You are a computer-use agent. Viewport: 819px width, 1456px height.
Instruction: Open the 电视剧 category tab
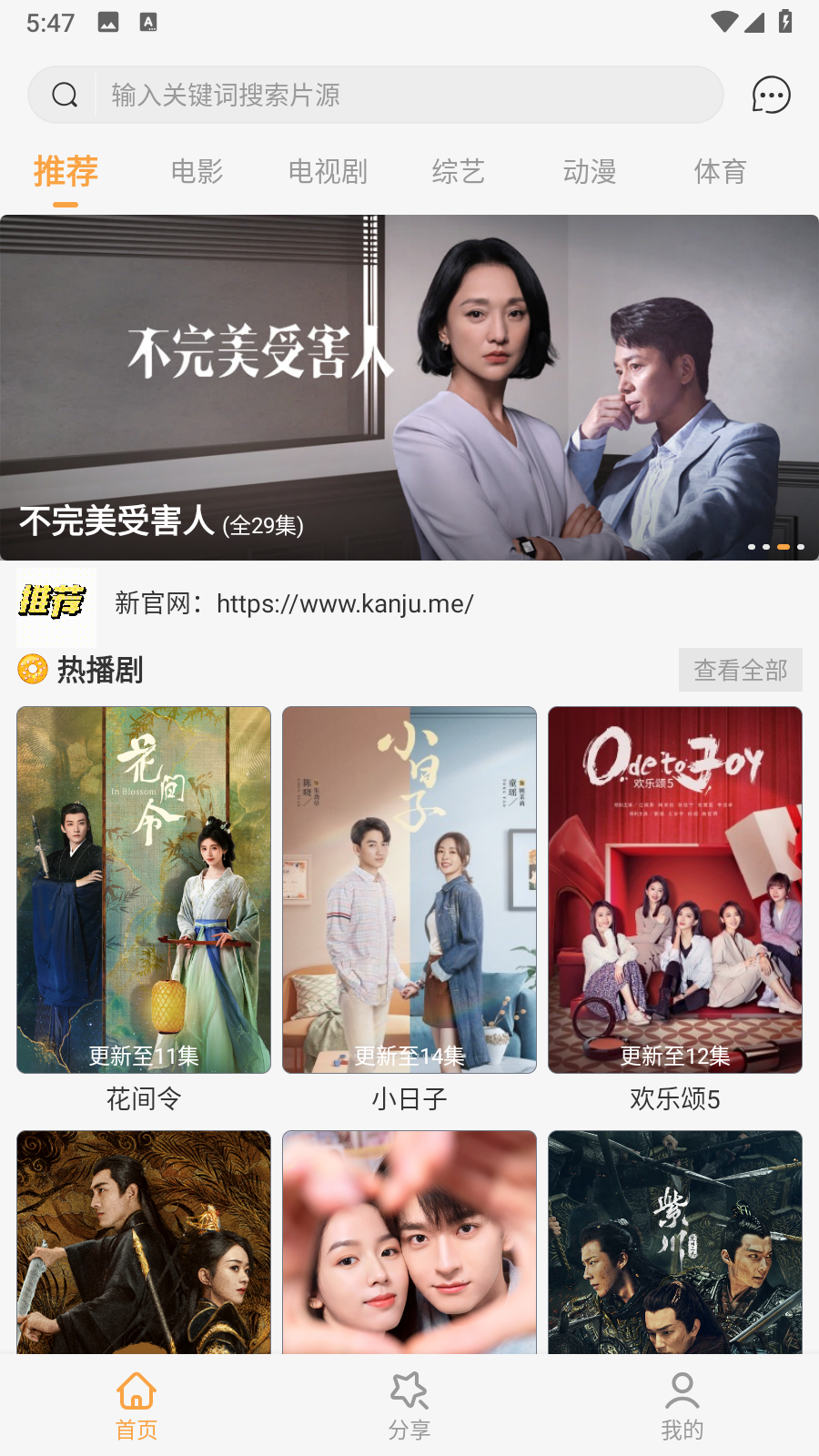click(328, 172)
